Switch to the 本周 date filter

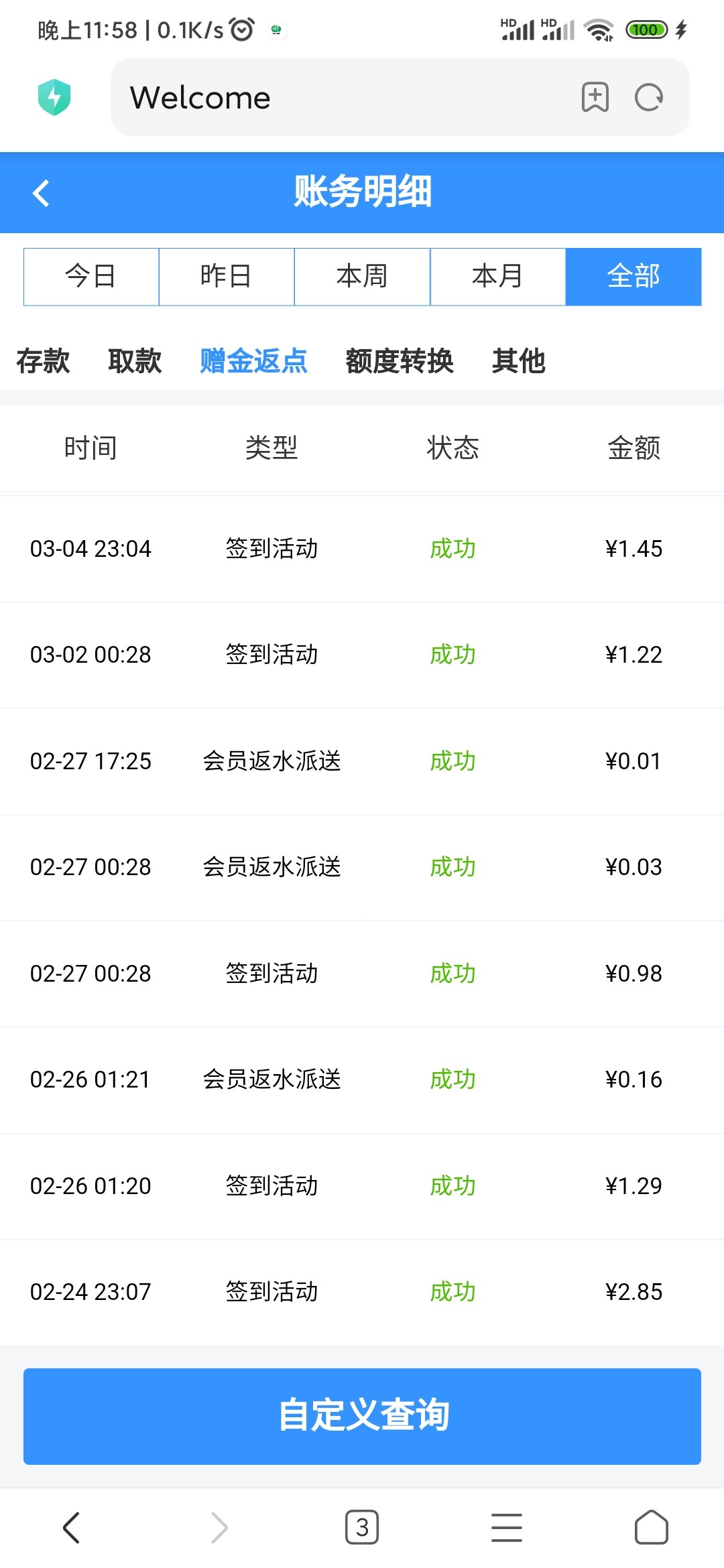pyautogui.click(x=362, y=276)
